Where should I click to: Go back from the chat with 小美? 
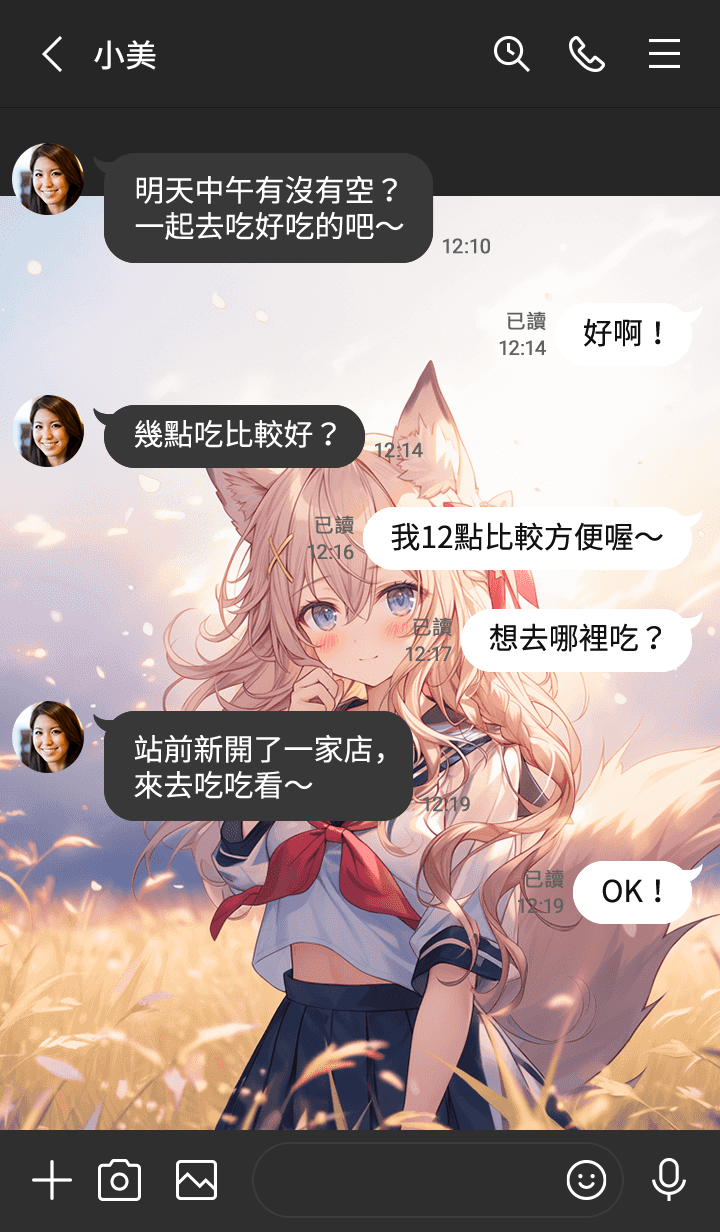(x=52, y=54)
